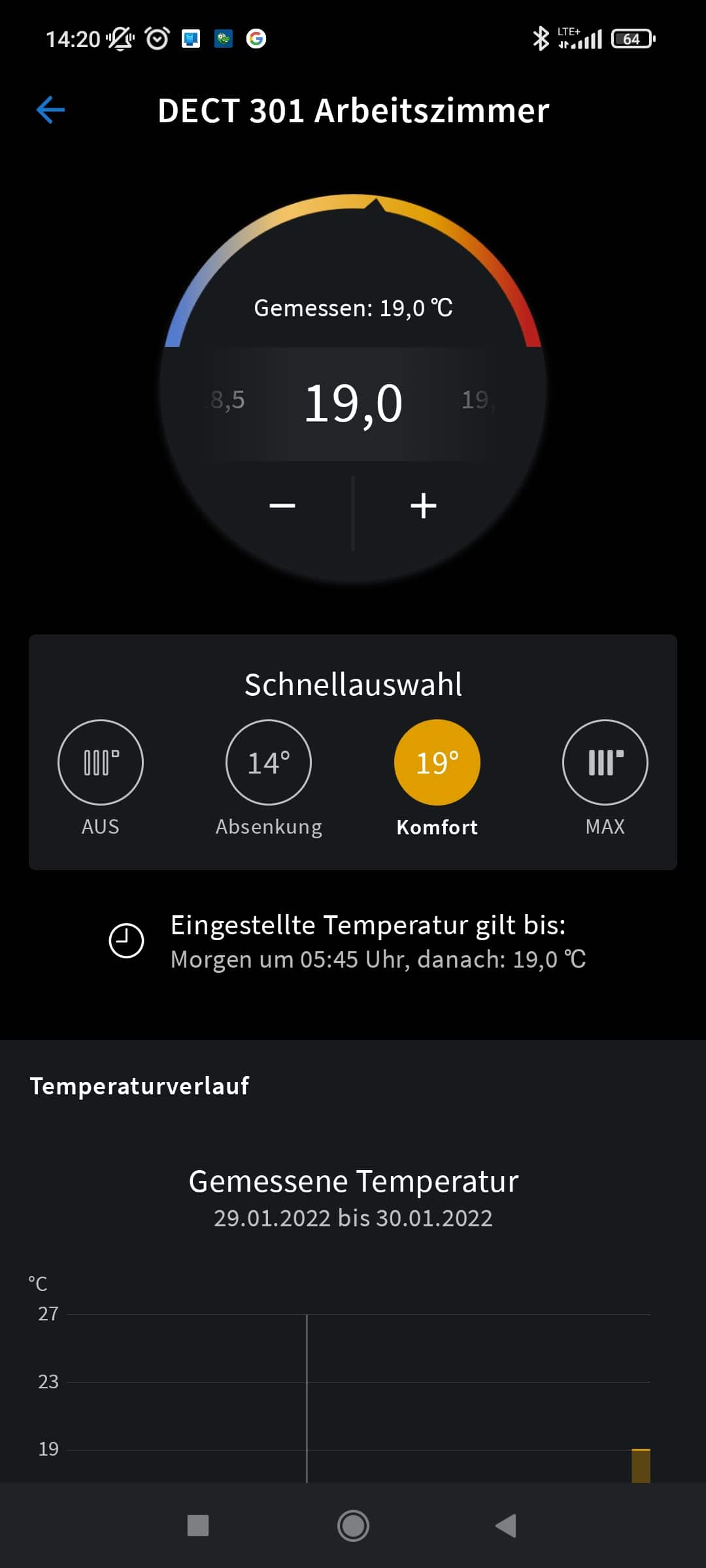The image size is (706, 1568).
Task: Decrease the target temperature with minus
Action: (x=282, y=506)
